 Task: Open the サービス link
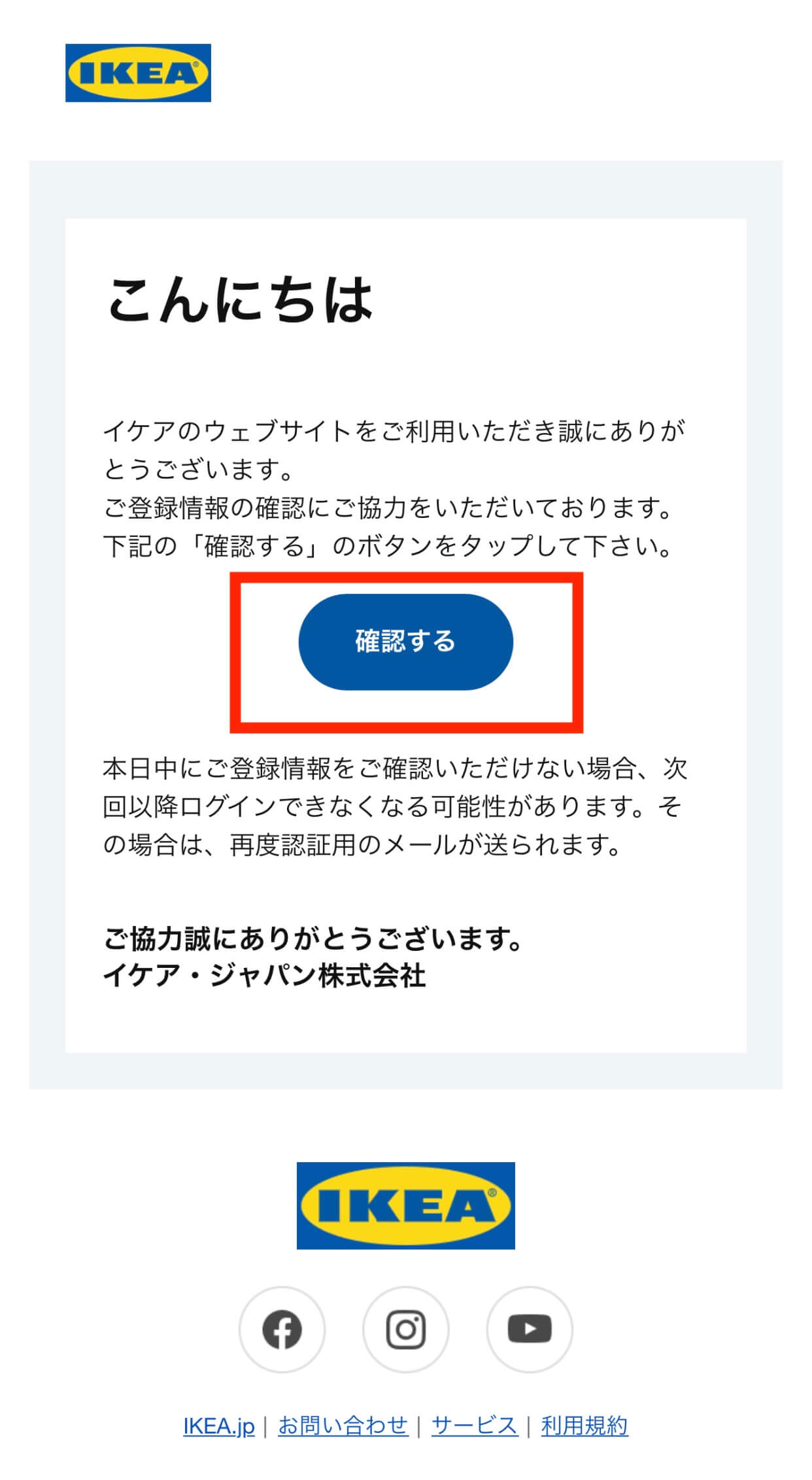(475, 1426)
